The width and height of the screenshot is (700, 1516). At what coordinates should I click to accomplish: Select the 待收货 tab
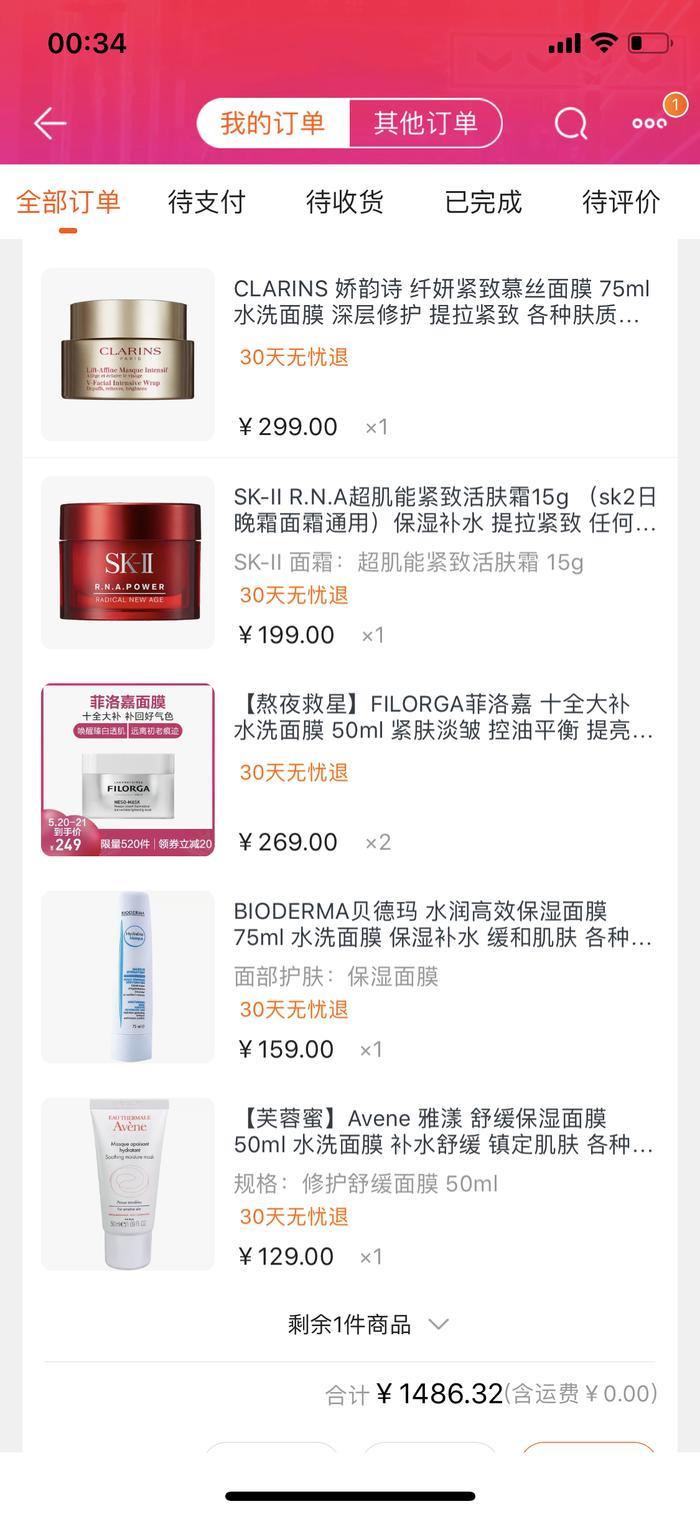click(345, 202)
